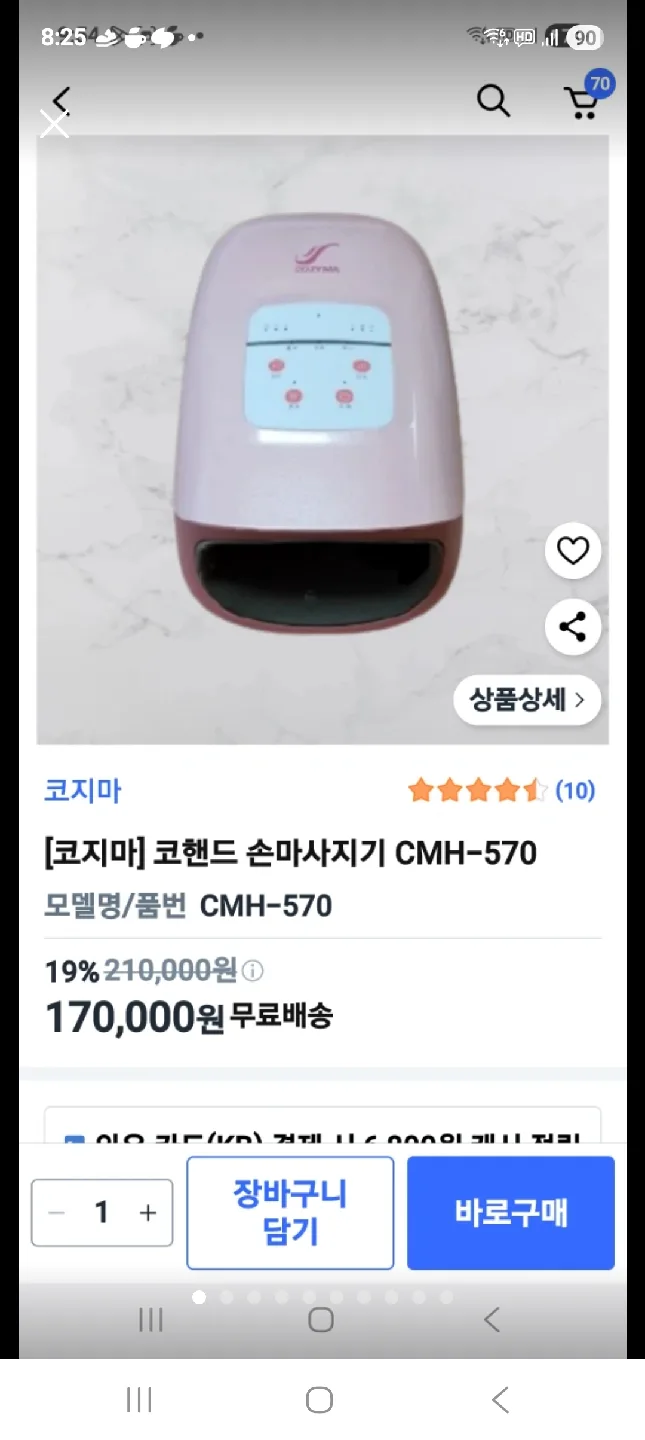
Task: Add this massager to the wishlist heart
Action: click(x=572, y=551)
